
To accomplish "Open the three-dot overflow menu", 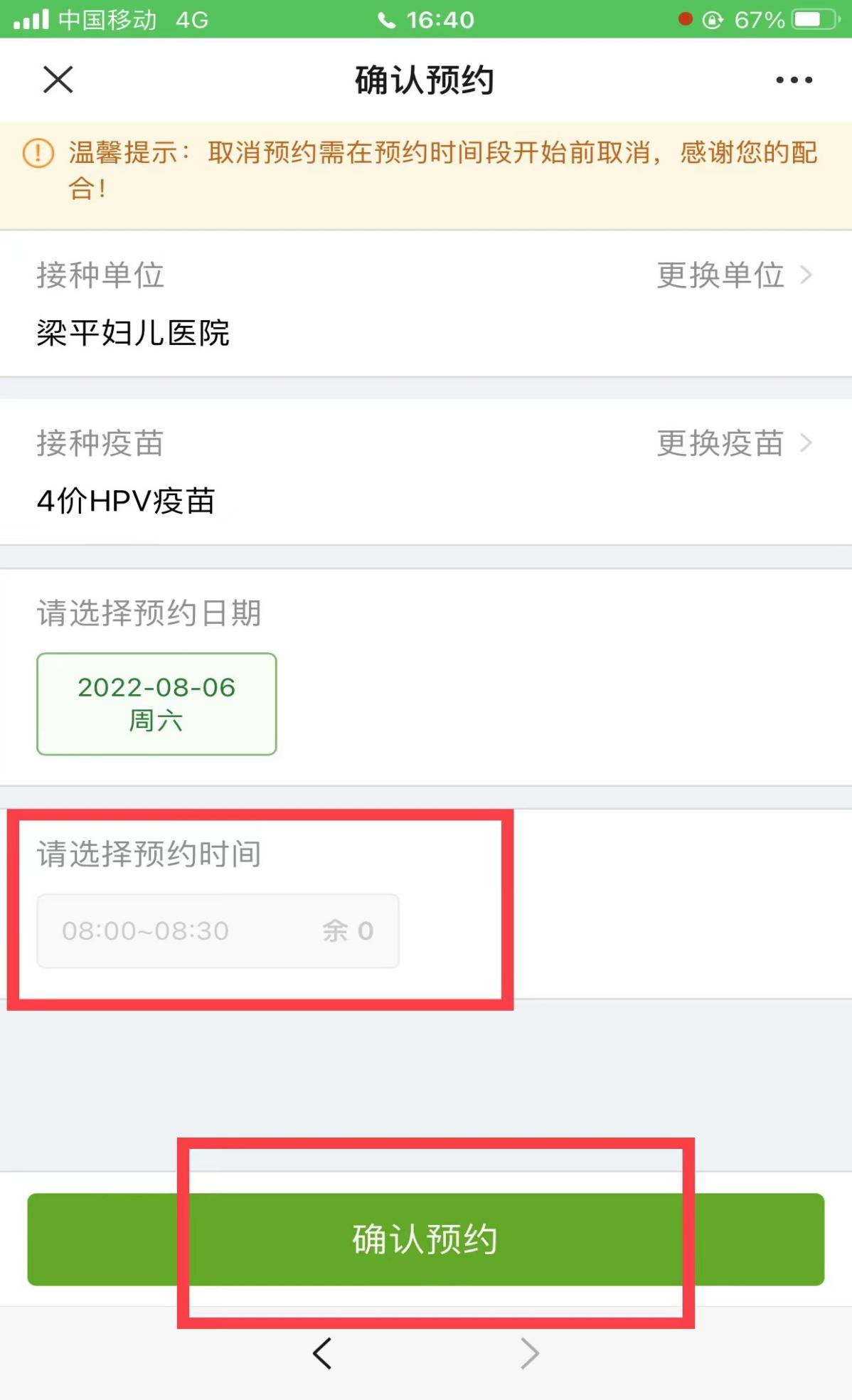I will [x=794, y=80].
